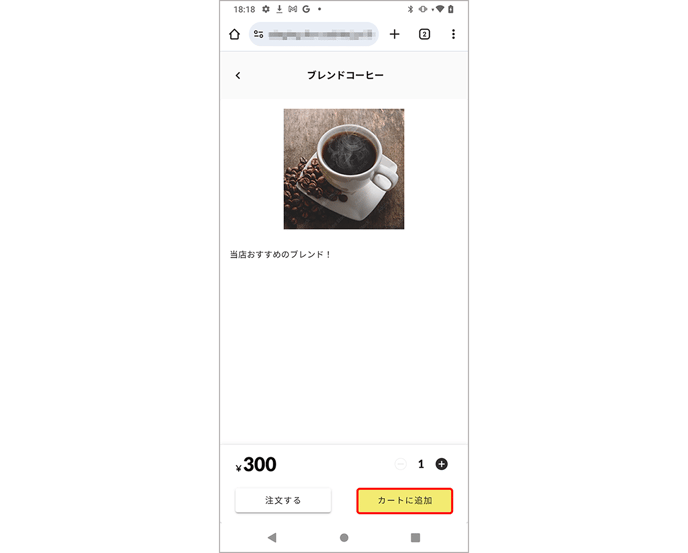The height and width of the screenshot is (553, 688).
Task: Tap カートに追加 button
Action: [405, 500]
